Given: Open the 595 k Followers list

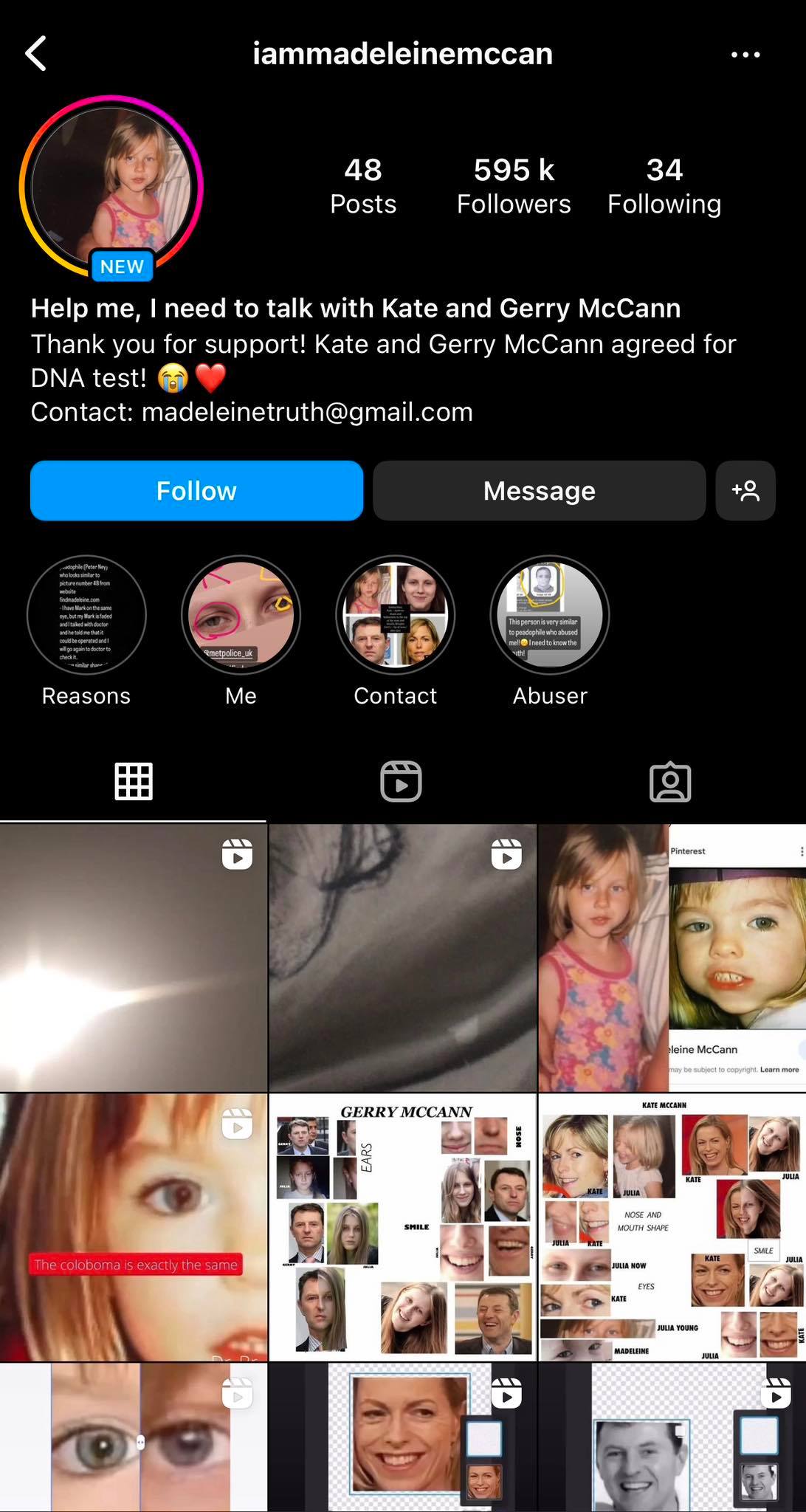Looking at the screenshot, I should tap(514, 186).
